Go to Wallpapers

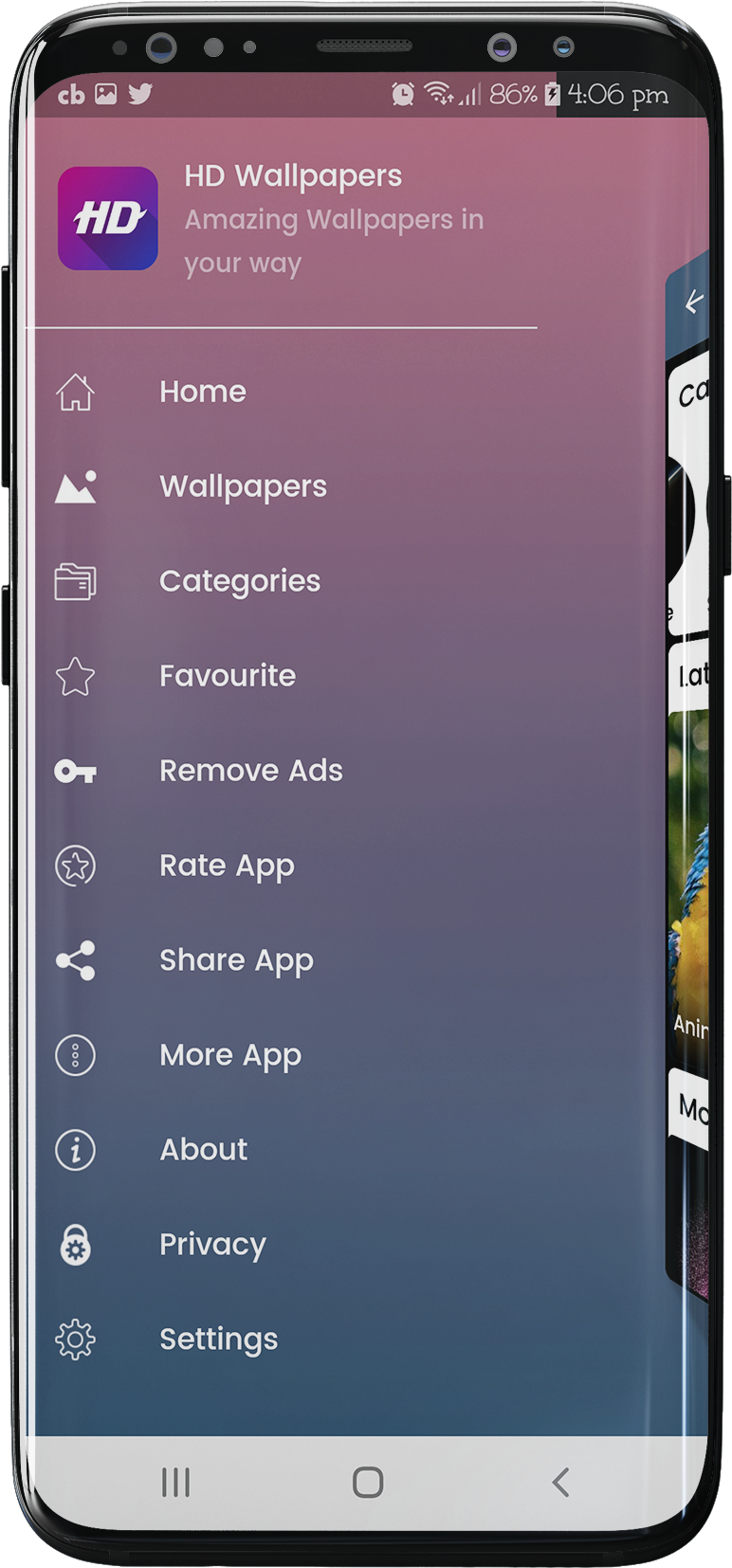coord(243,486)
